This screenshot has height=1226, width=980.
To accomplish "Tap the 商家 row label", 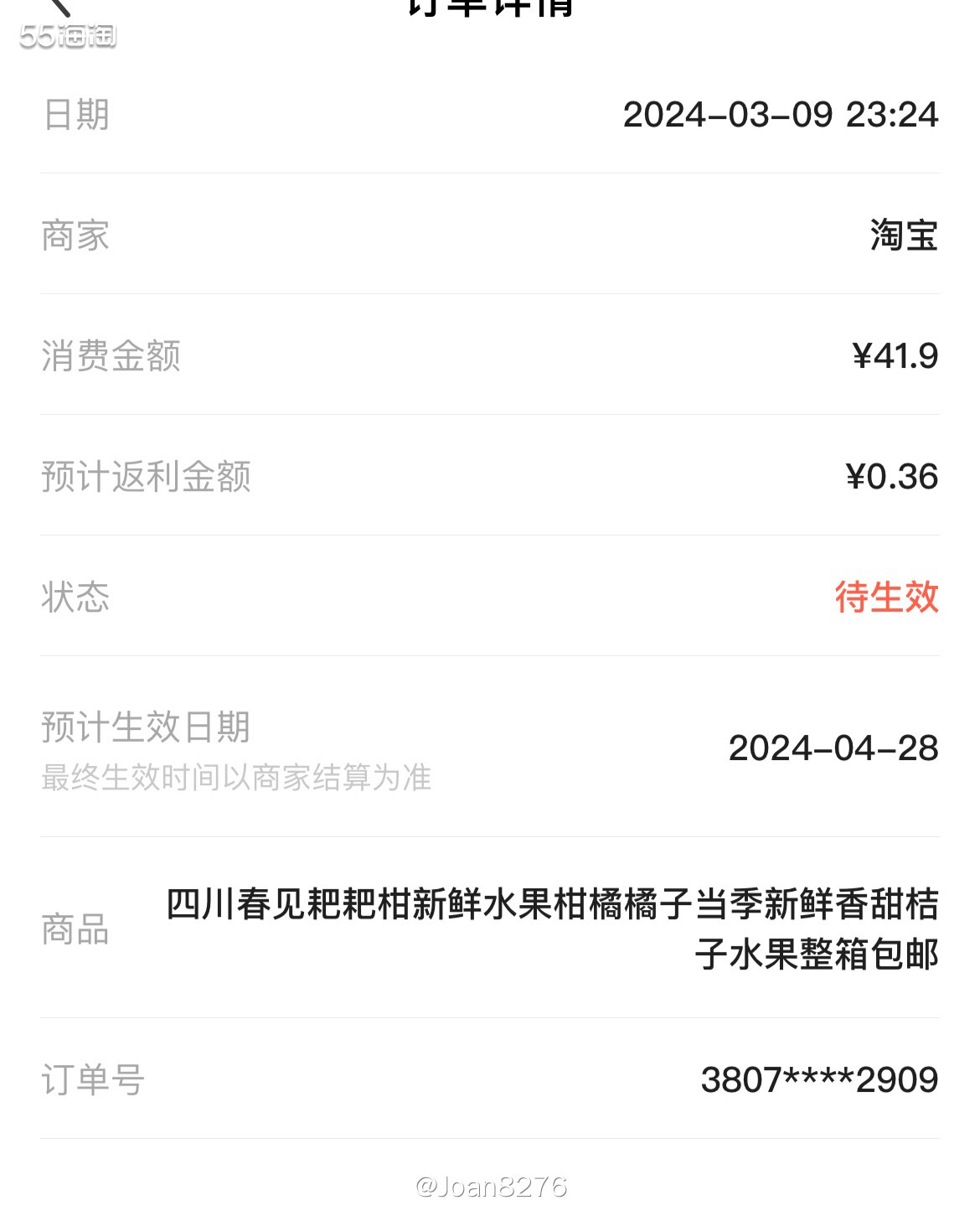I will (75, 235).
